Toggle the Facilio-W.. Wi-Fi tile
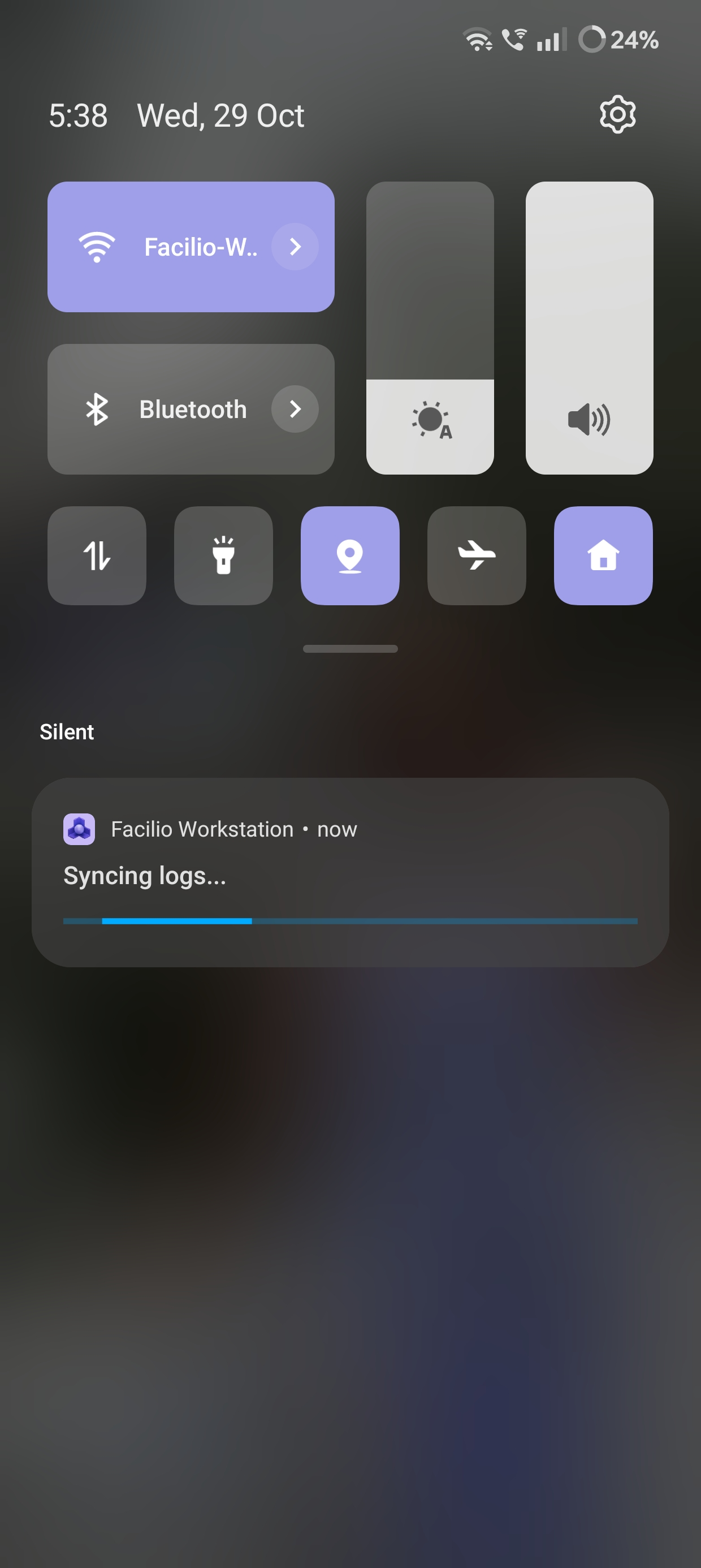The image size is (701, 1568). tap(158, 247)
